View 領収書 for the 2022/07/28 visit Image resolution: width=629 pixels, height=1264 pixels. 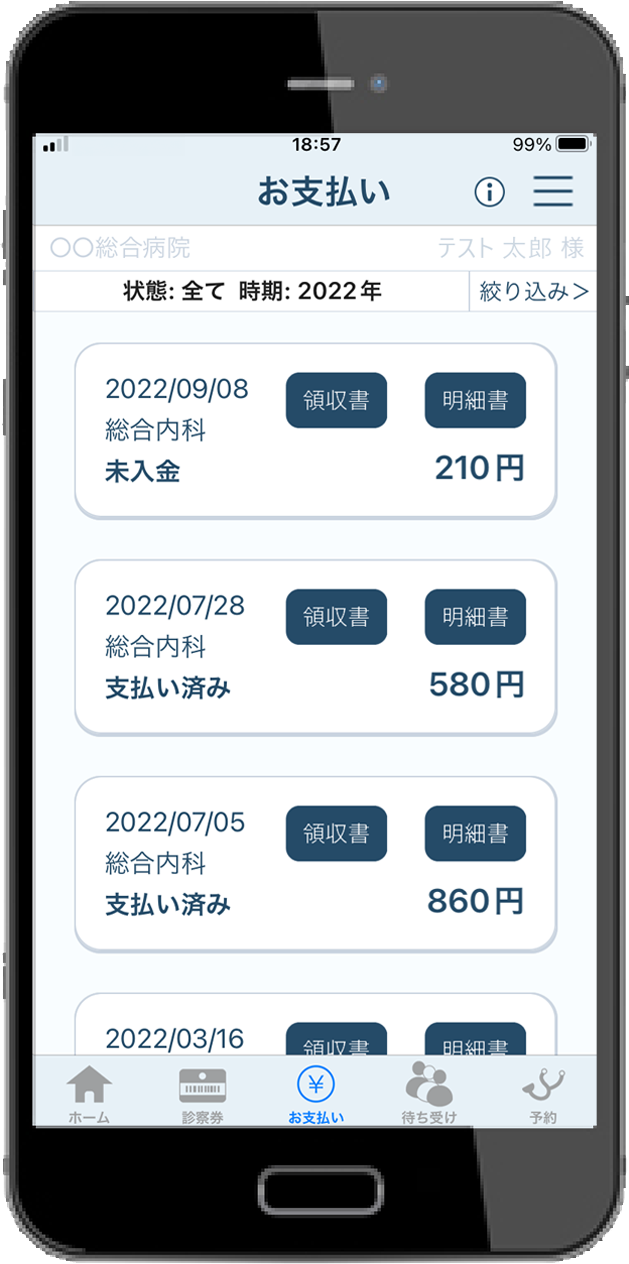click(x=336, y=617)
